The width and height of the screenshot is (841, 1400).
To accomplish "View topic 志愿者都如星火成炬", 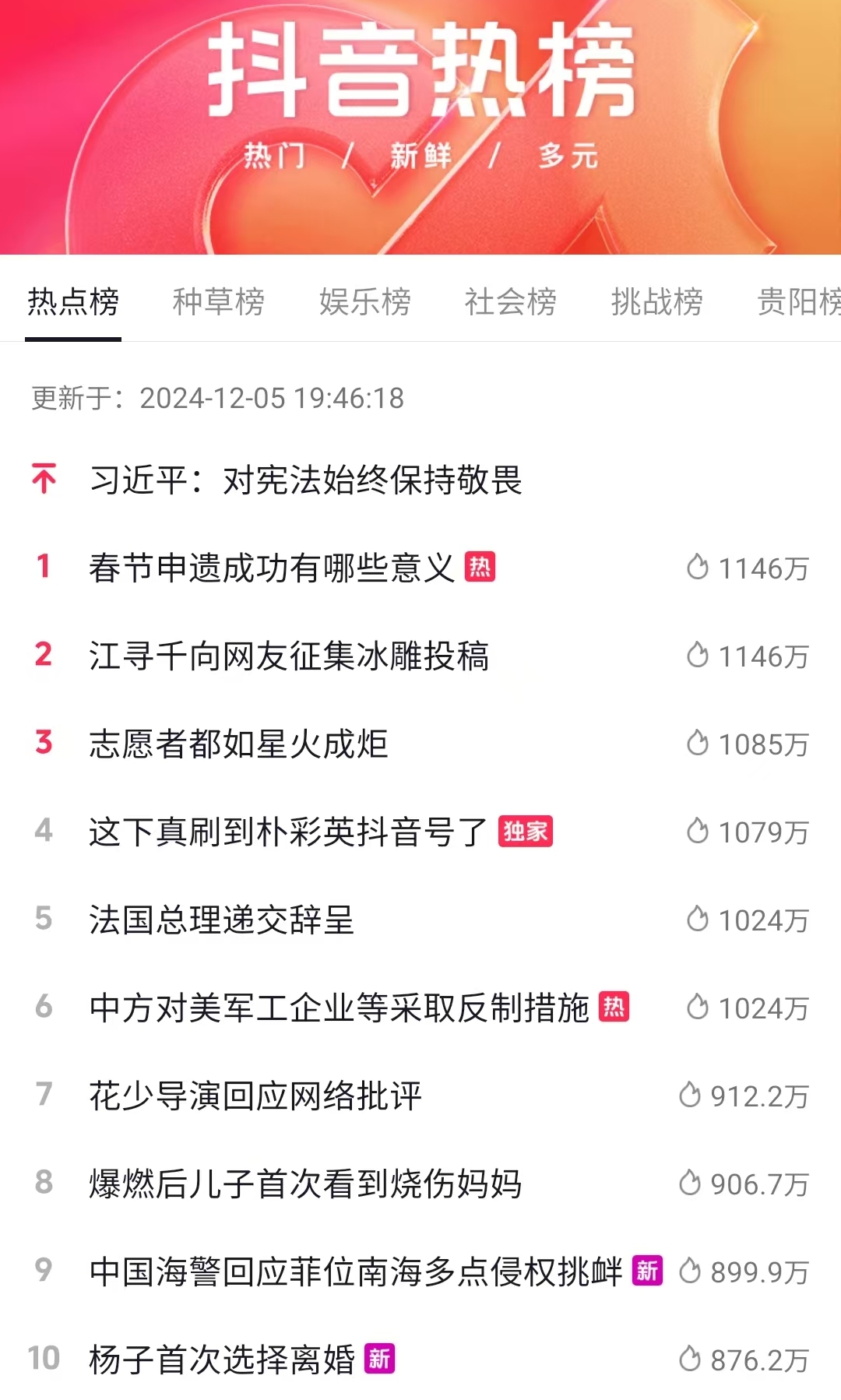I will coord(238,744).
